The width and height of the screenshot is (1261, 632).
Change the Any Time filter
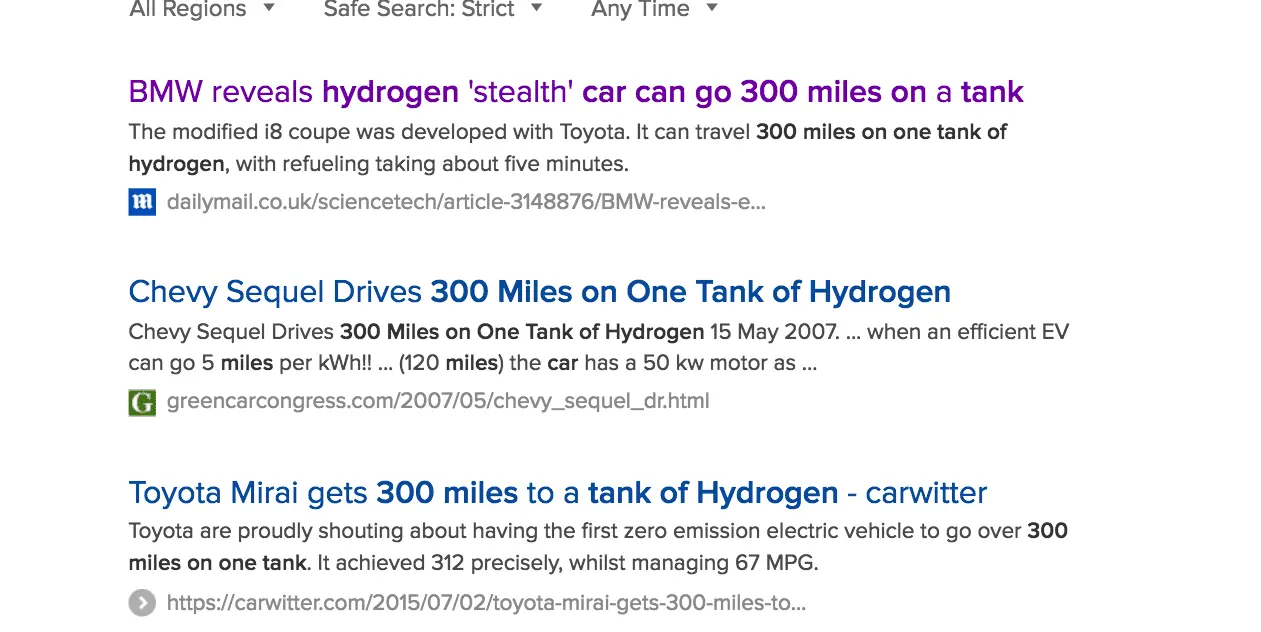(654, 10)
